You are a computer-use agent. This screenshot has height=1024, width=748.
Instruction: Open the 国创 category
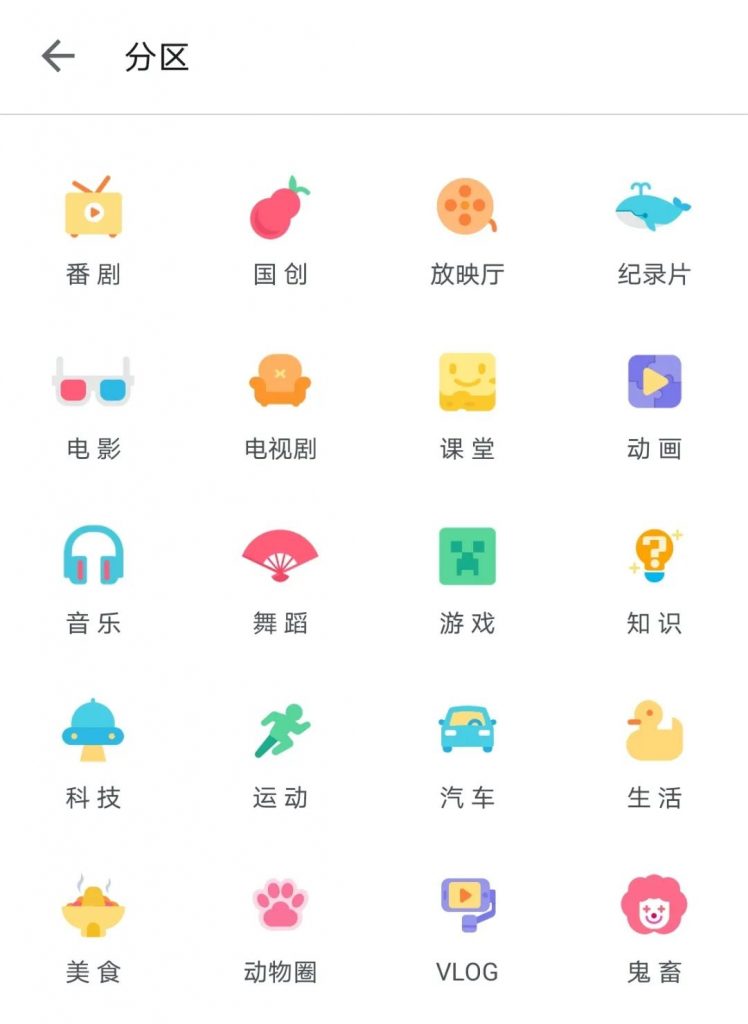[x=280, y=208]
